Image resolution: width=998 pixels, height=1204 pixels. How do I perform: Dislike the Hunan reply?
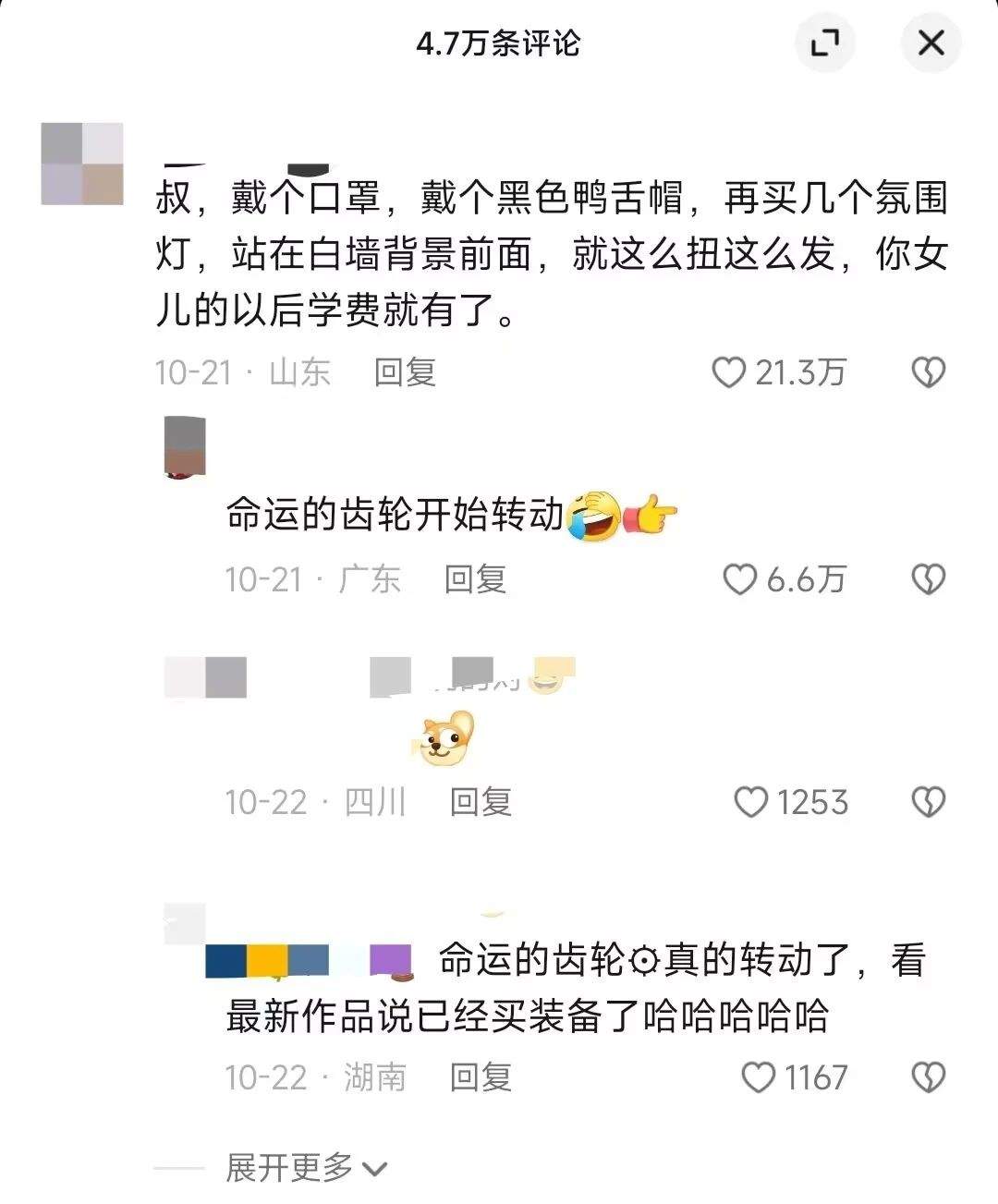[x=928, y=1077]
